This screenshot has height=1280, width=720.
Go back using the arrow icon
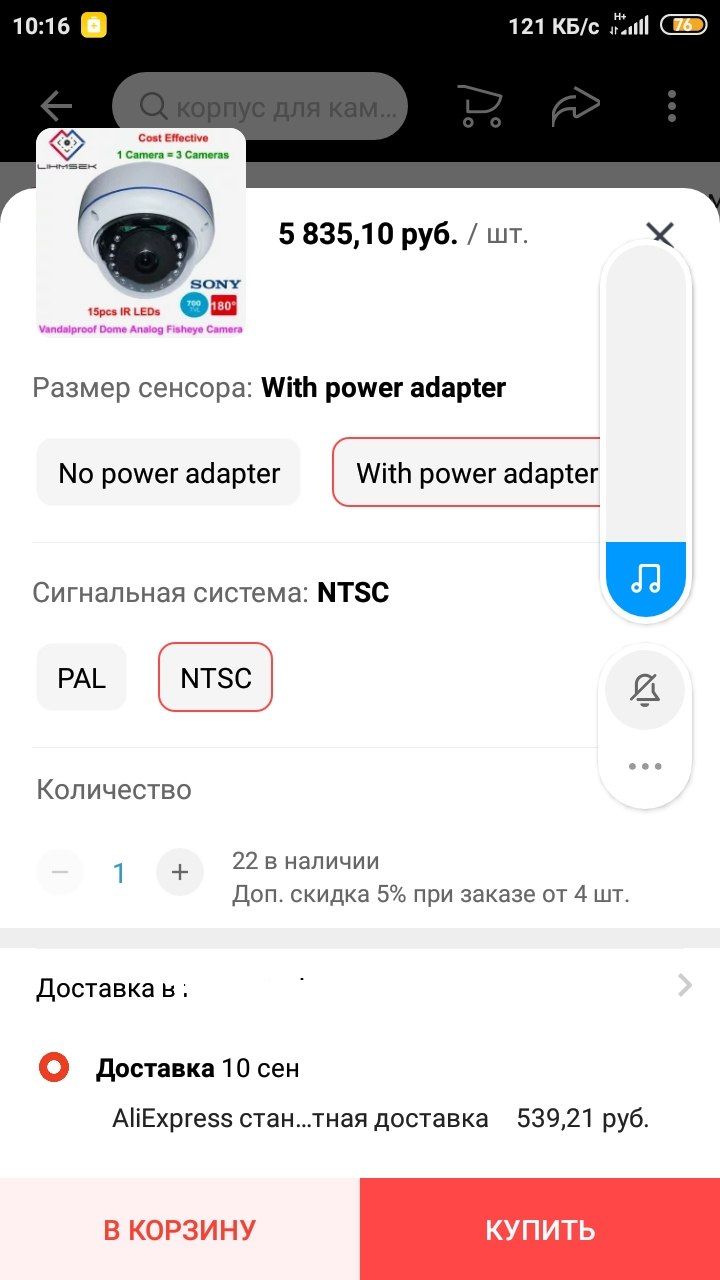pos(56,106)
